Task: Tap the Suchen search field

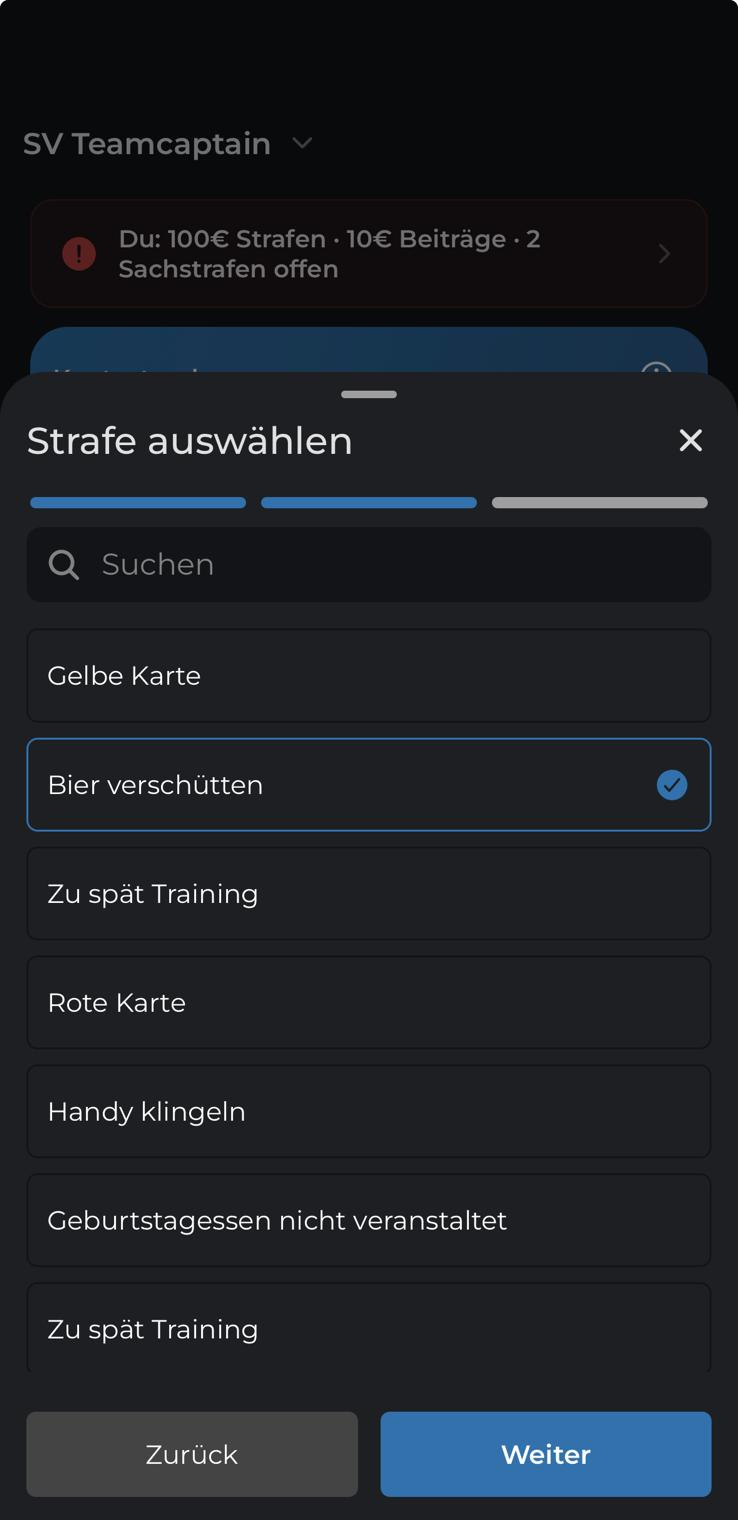Action: pos(369,565)
